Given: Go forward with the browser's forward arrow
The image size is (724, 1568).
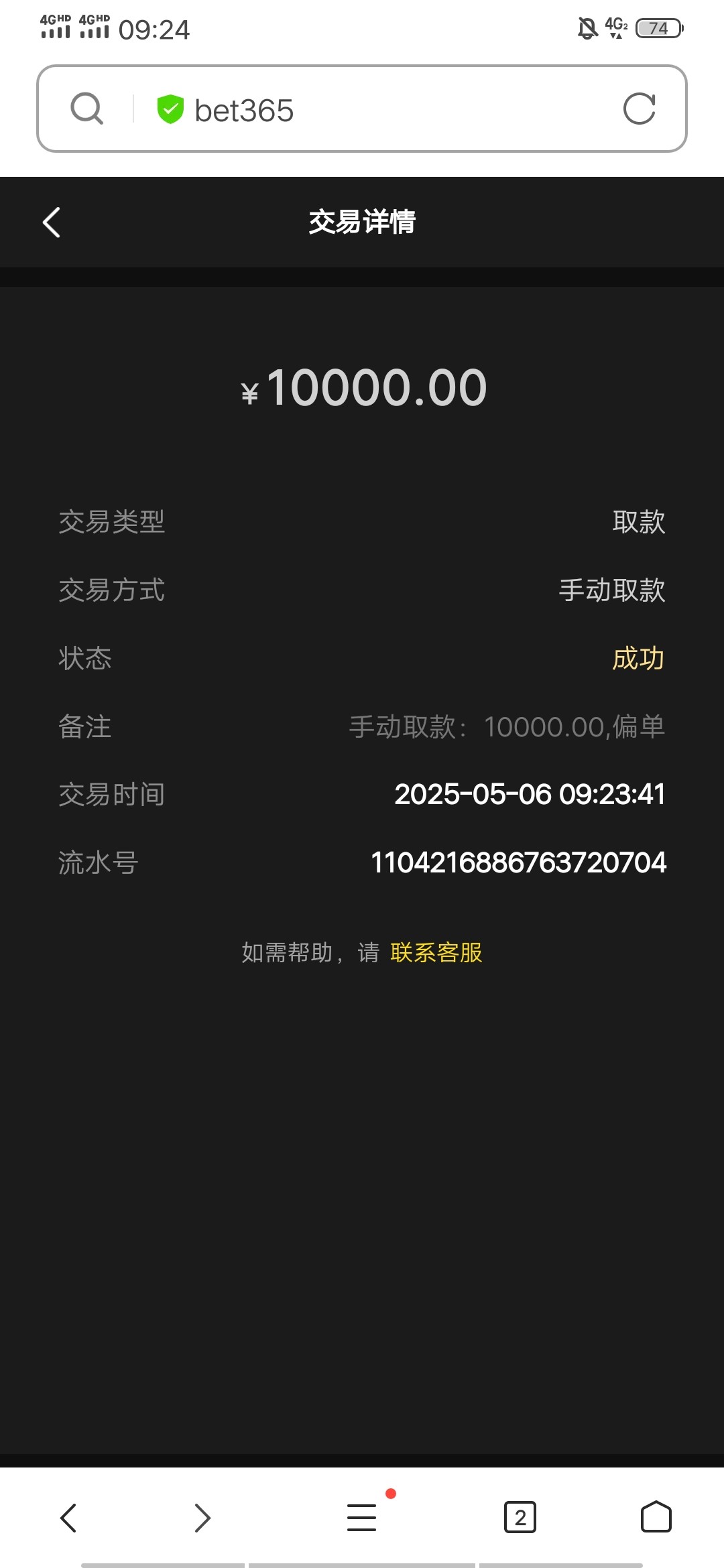Looking at the screenshot, I should tap(202, 1518).
